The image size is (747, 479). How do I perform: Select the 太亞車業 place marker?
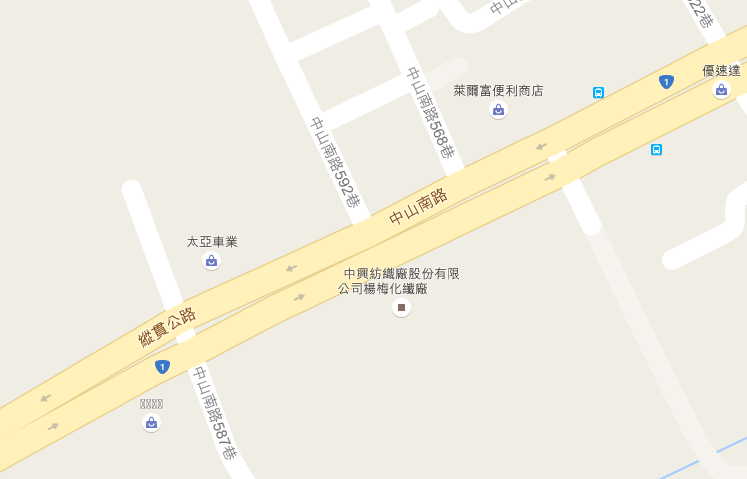pyautogui.click(x=211, y=262)
